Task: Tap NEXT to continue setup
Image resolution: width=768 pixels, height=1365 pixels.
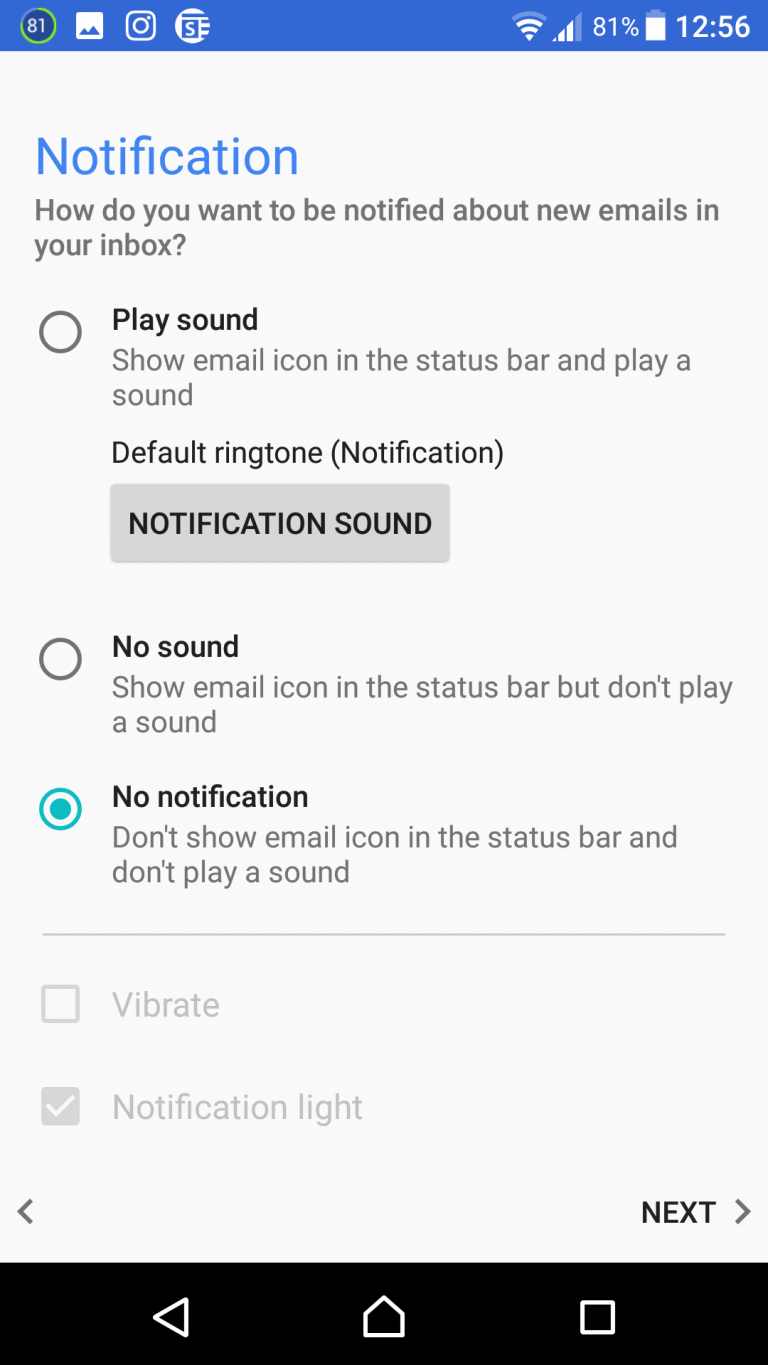Action: pyautogui.click(x=696, y=1212)
